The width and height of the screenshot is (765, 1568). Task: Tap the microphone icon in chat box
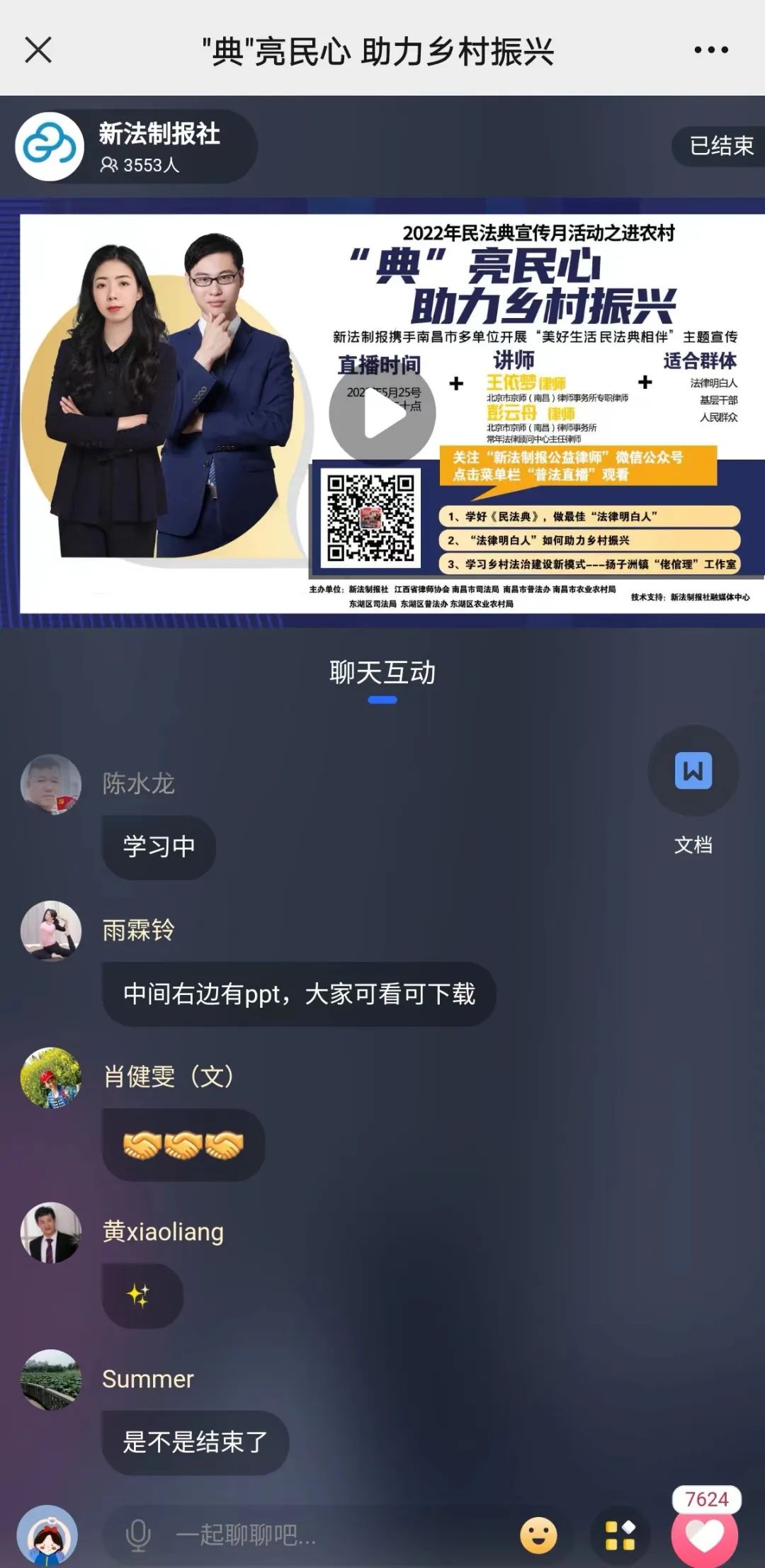coord(138,1535)
